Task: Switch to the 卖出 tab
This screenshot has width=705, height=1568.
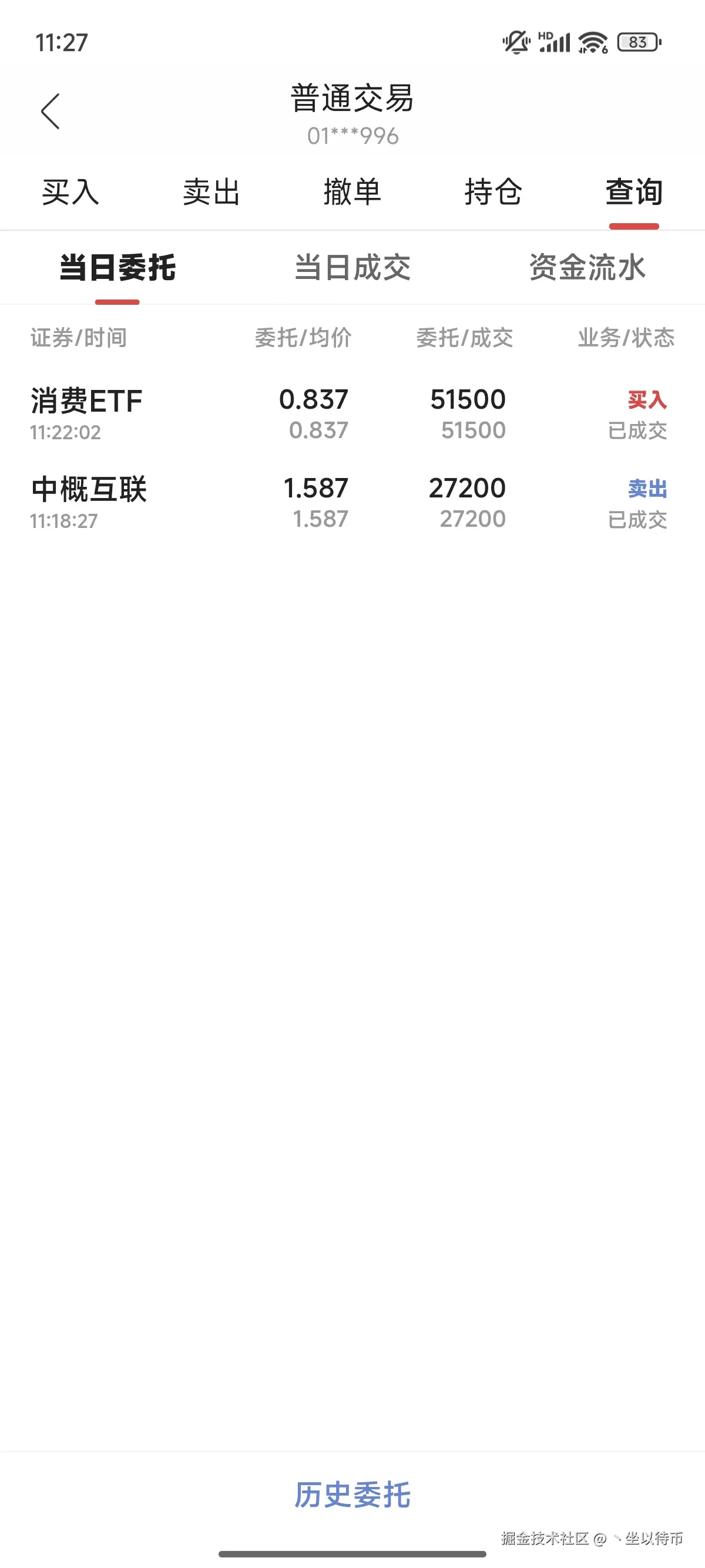Action: 212,193
